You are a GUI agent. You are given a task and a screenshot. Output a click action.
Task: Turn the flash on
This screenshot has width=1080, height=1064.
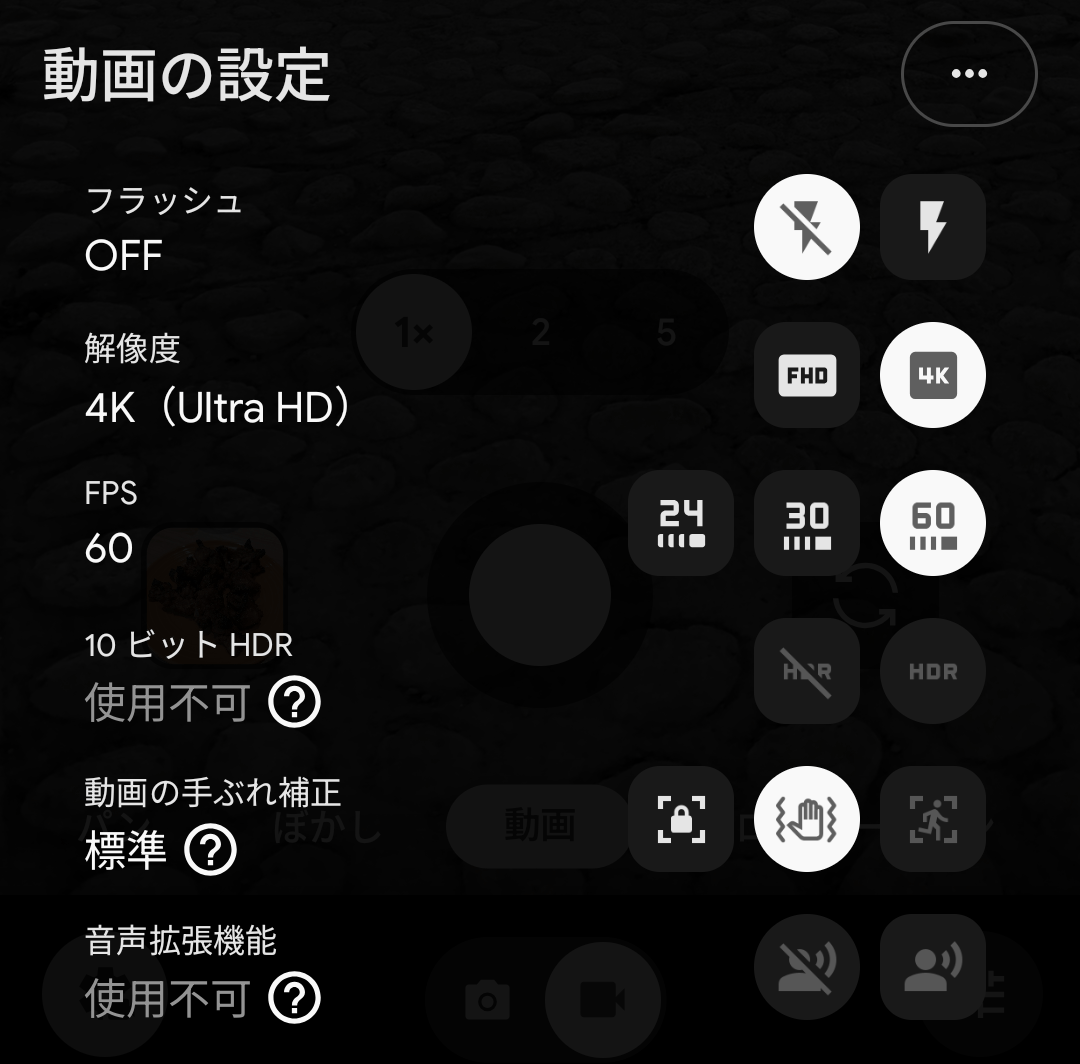[932, 227]
